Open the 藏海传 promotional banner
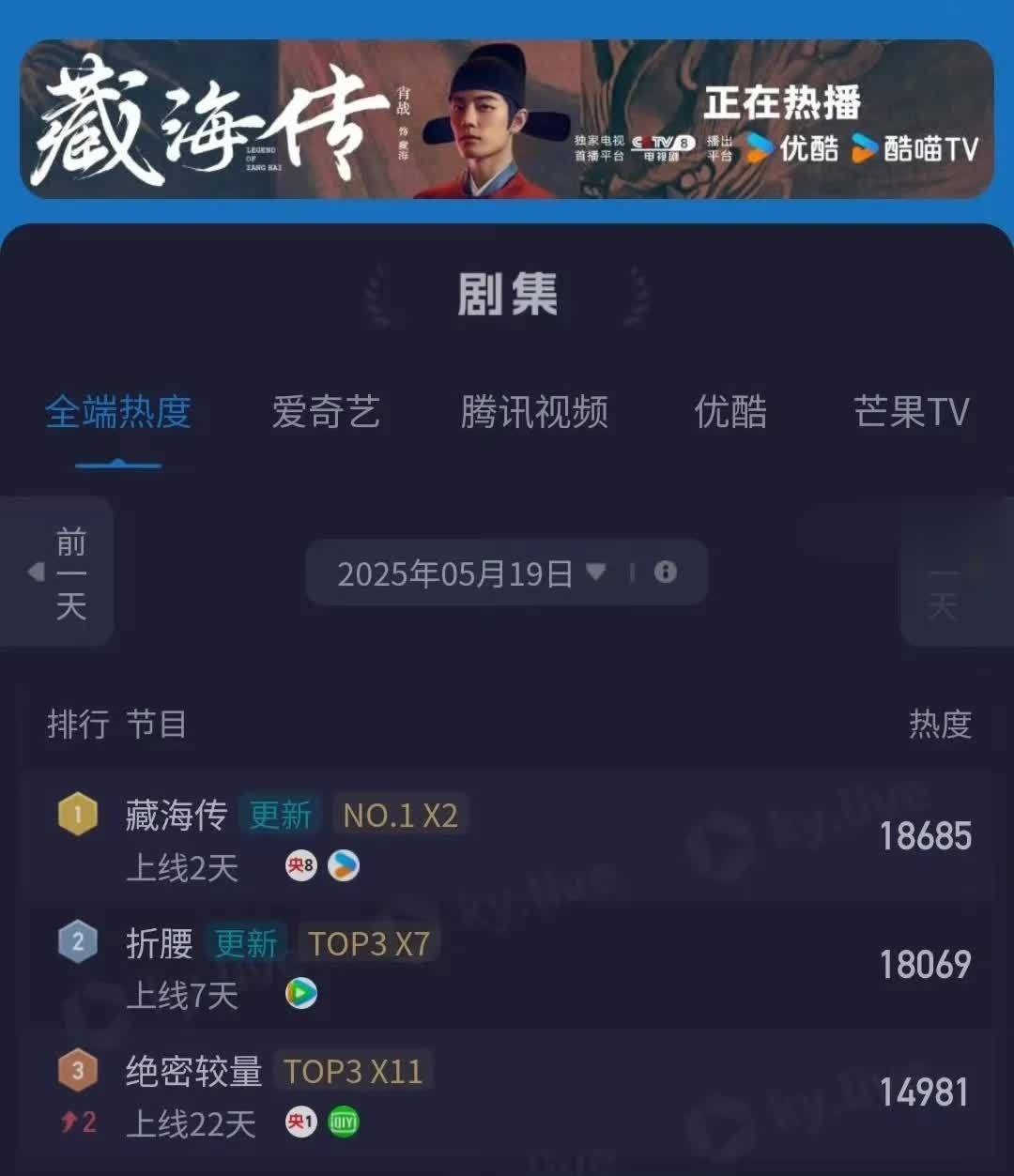 (x=507, y=119)
